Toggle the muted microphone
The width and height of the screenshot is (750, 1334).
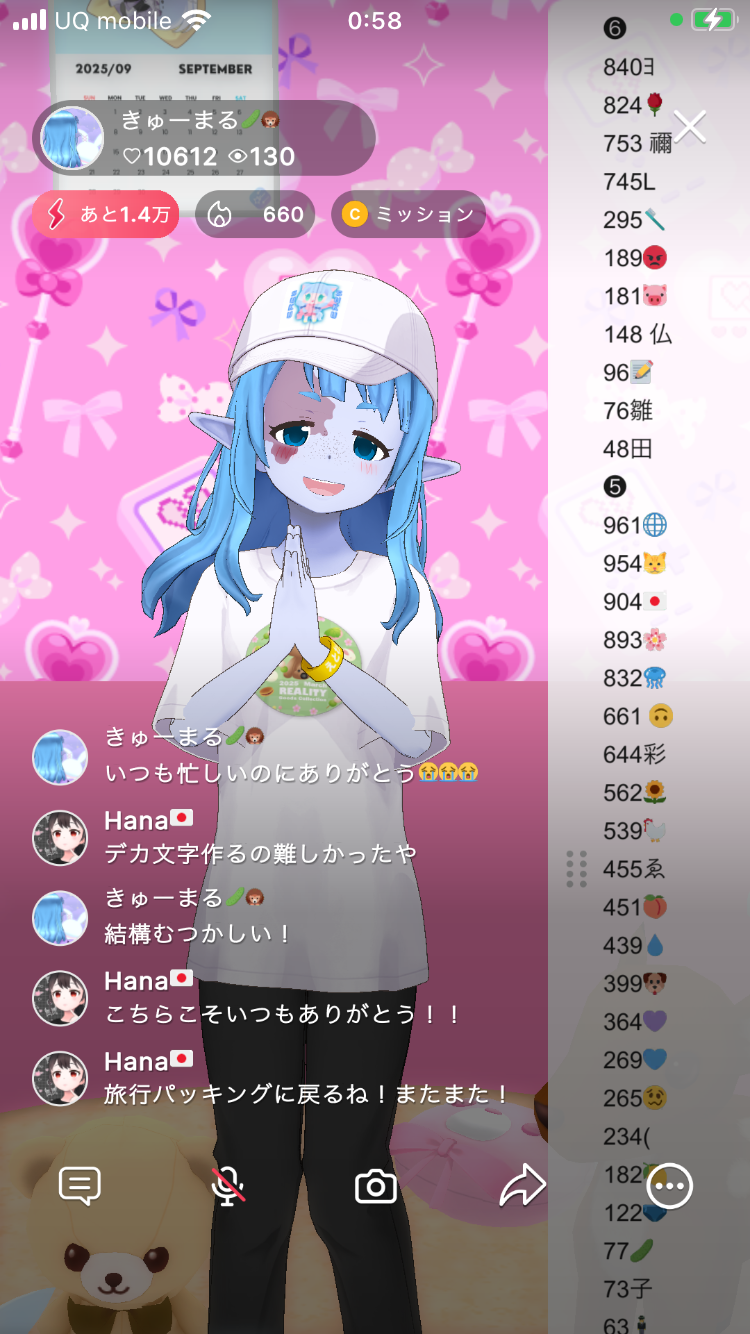pos(229,1186)
